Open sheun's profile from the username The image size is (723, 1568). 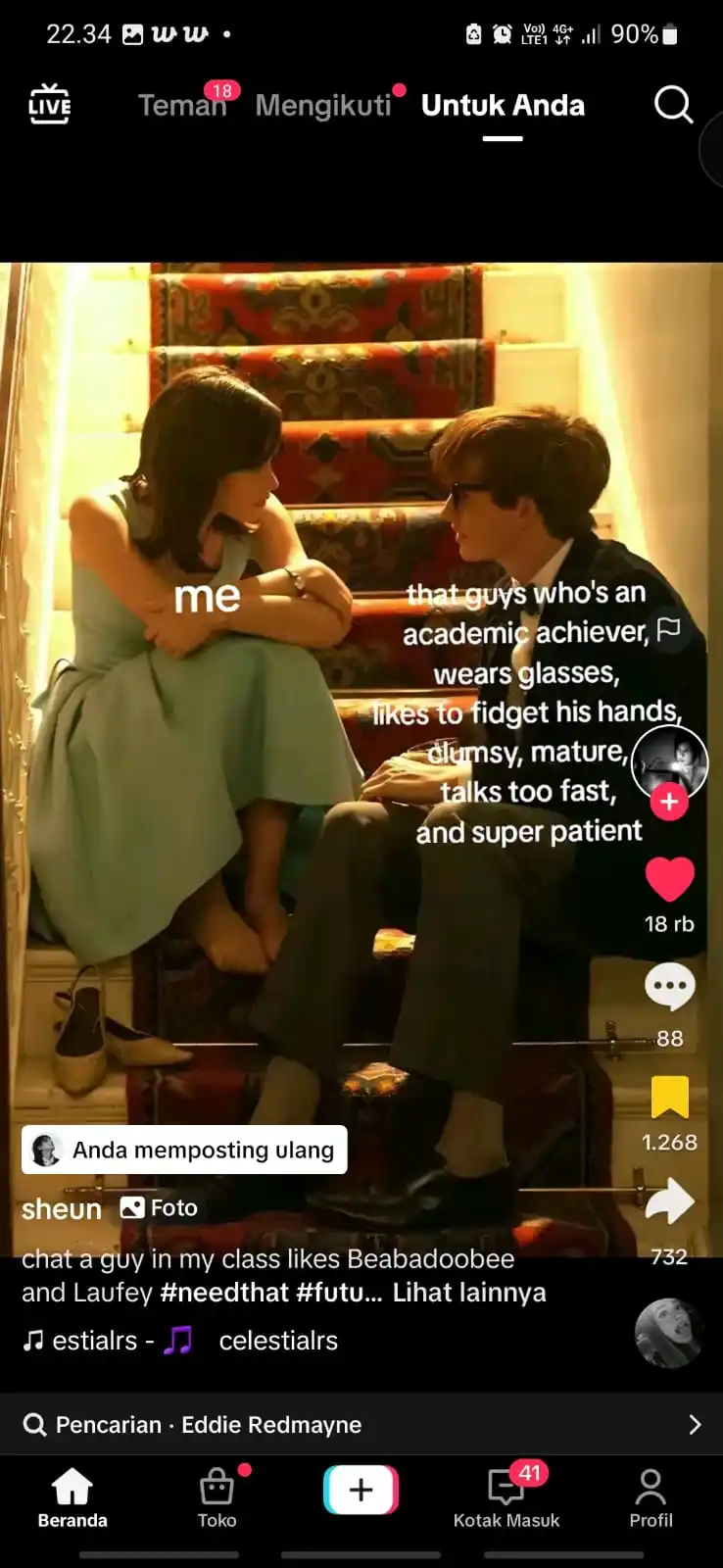click(x=61, y=1208)
